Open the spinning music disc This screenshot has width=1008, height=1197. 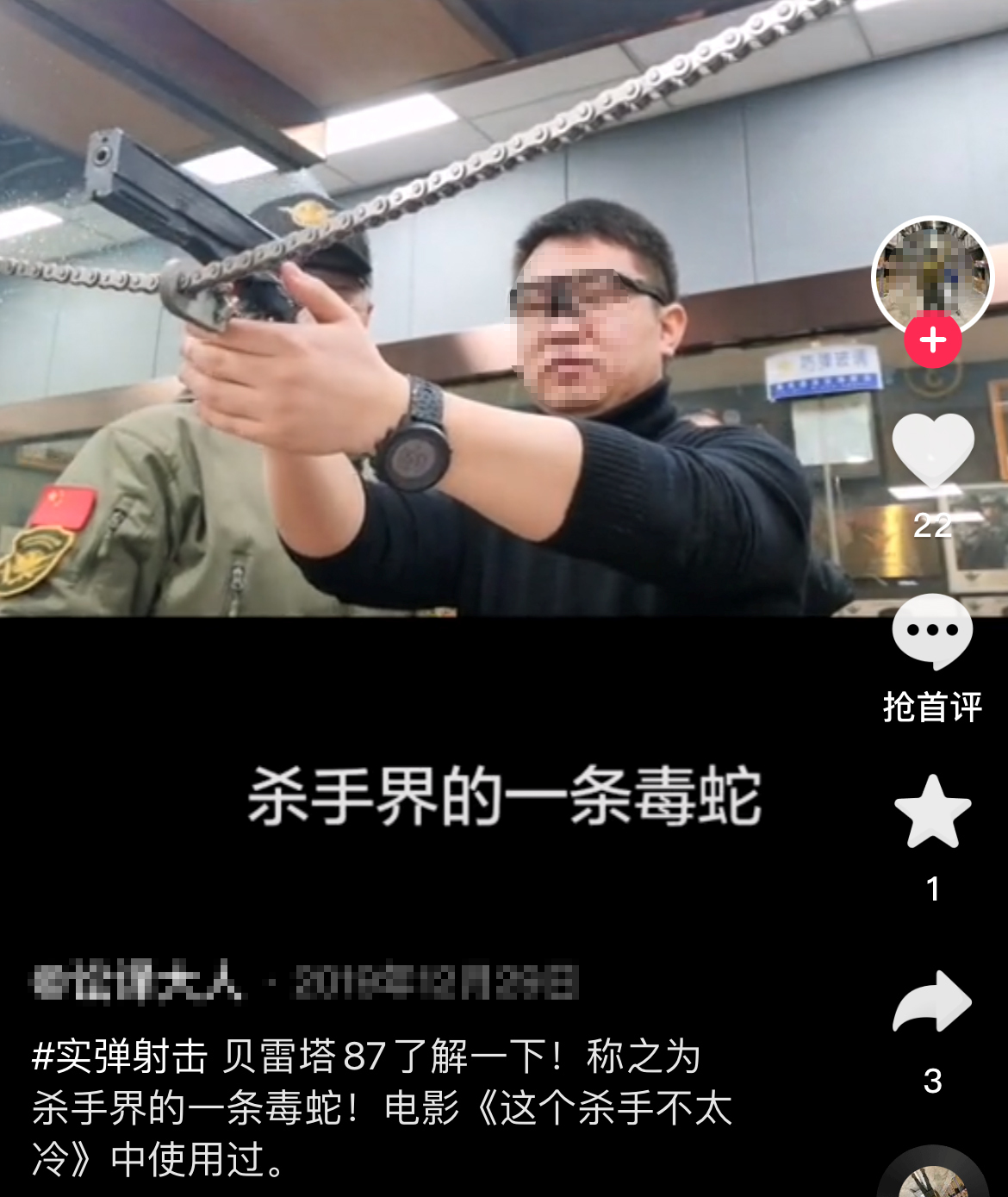click(932, 1177)
